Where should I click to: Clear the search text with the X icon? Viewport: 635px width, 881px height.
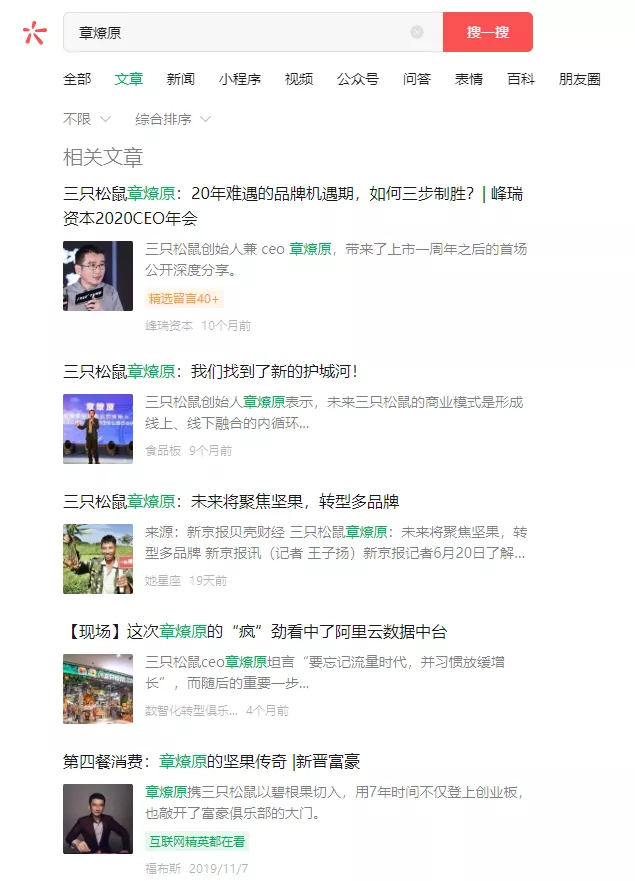coord(417,32)
